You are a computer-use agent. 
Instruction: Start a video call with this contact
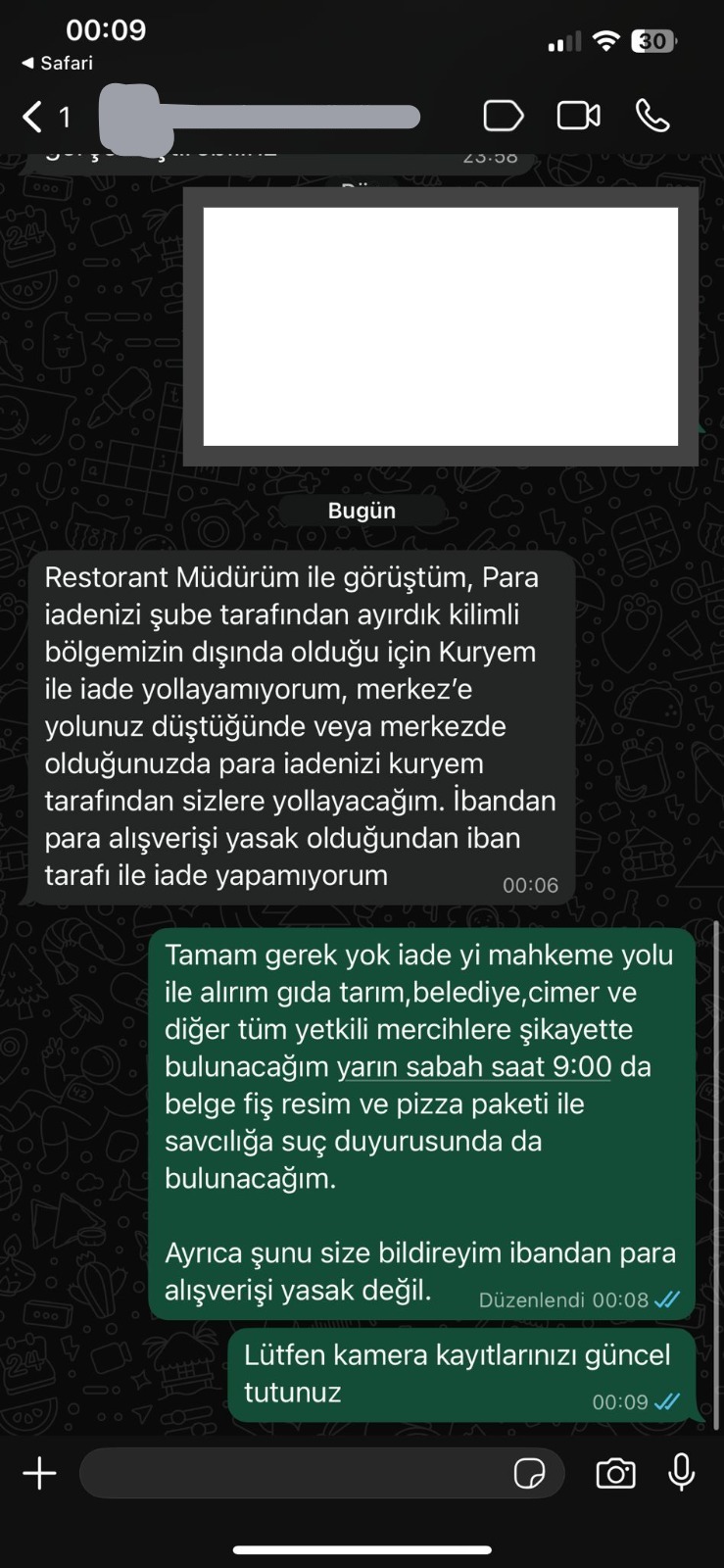[578, 117]
